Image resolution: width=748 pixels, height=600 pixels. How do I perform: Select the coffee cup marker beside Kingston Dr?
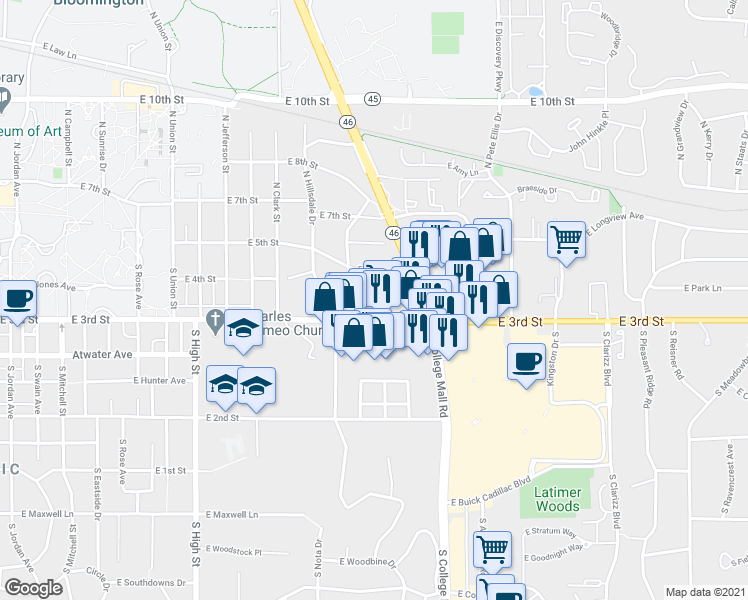[526, 363]
